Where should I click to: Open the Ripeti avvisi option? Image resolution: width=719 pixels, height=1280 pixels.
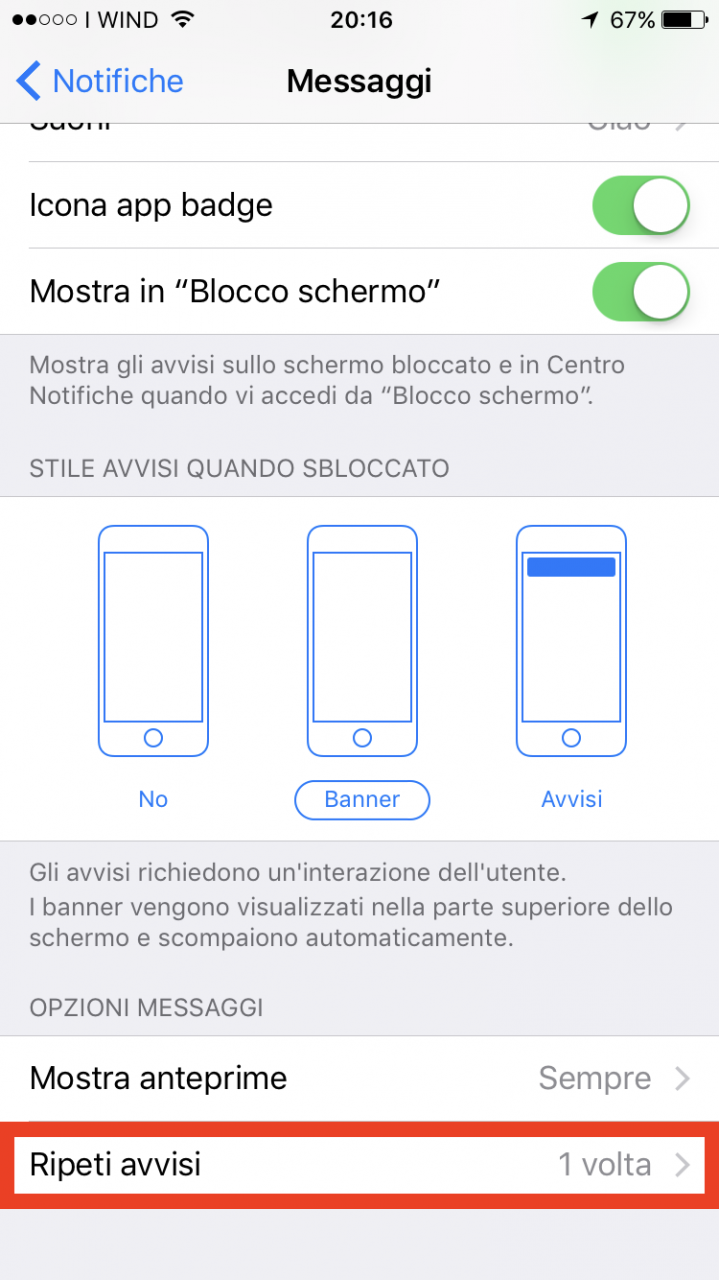tap(359, 1165)
